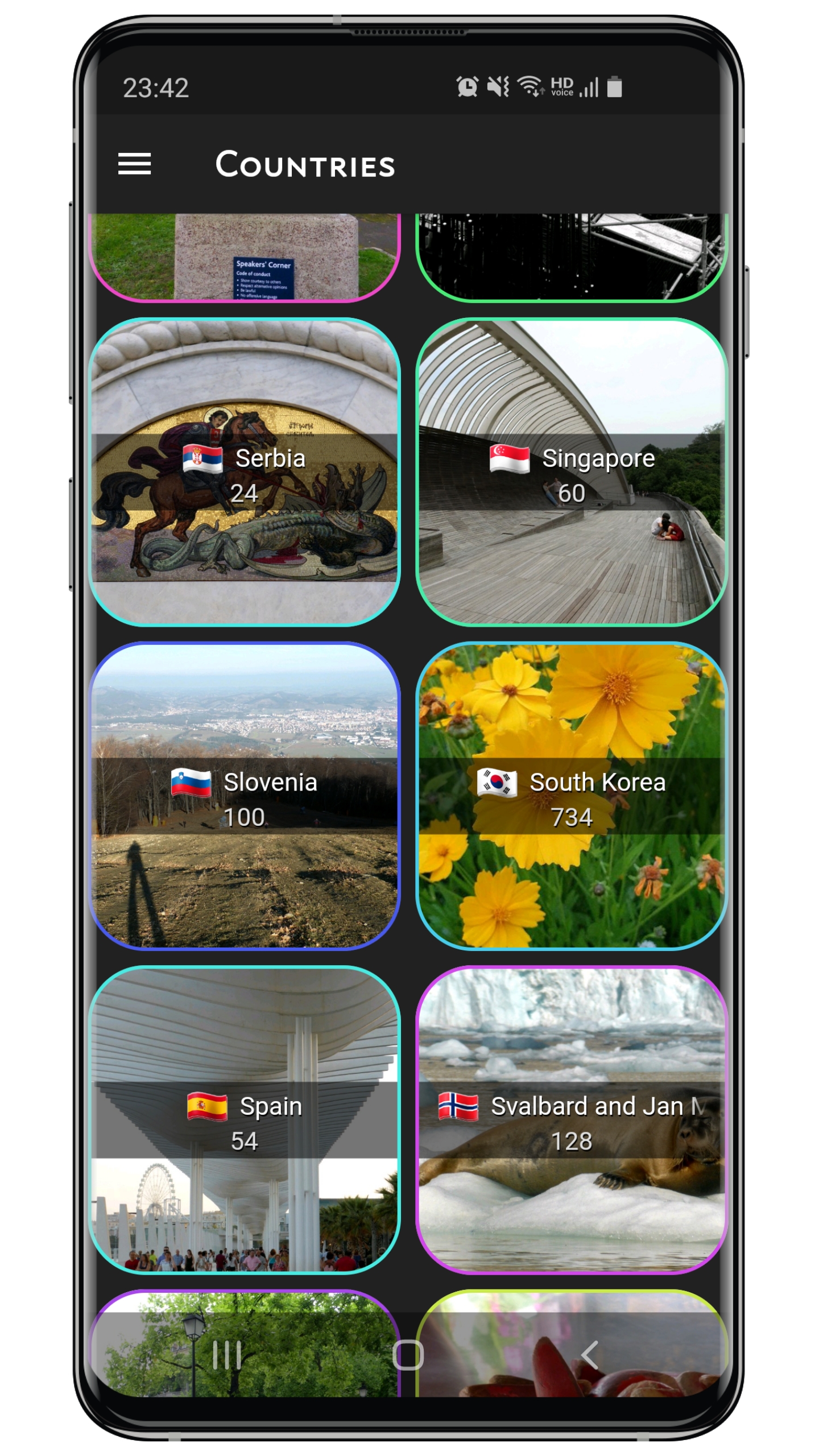Open the hamburger navigation menu

click(x=134, y=164)
